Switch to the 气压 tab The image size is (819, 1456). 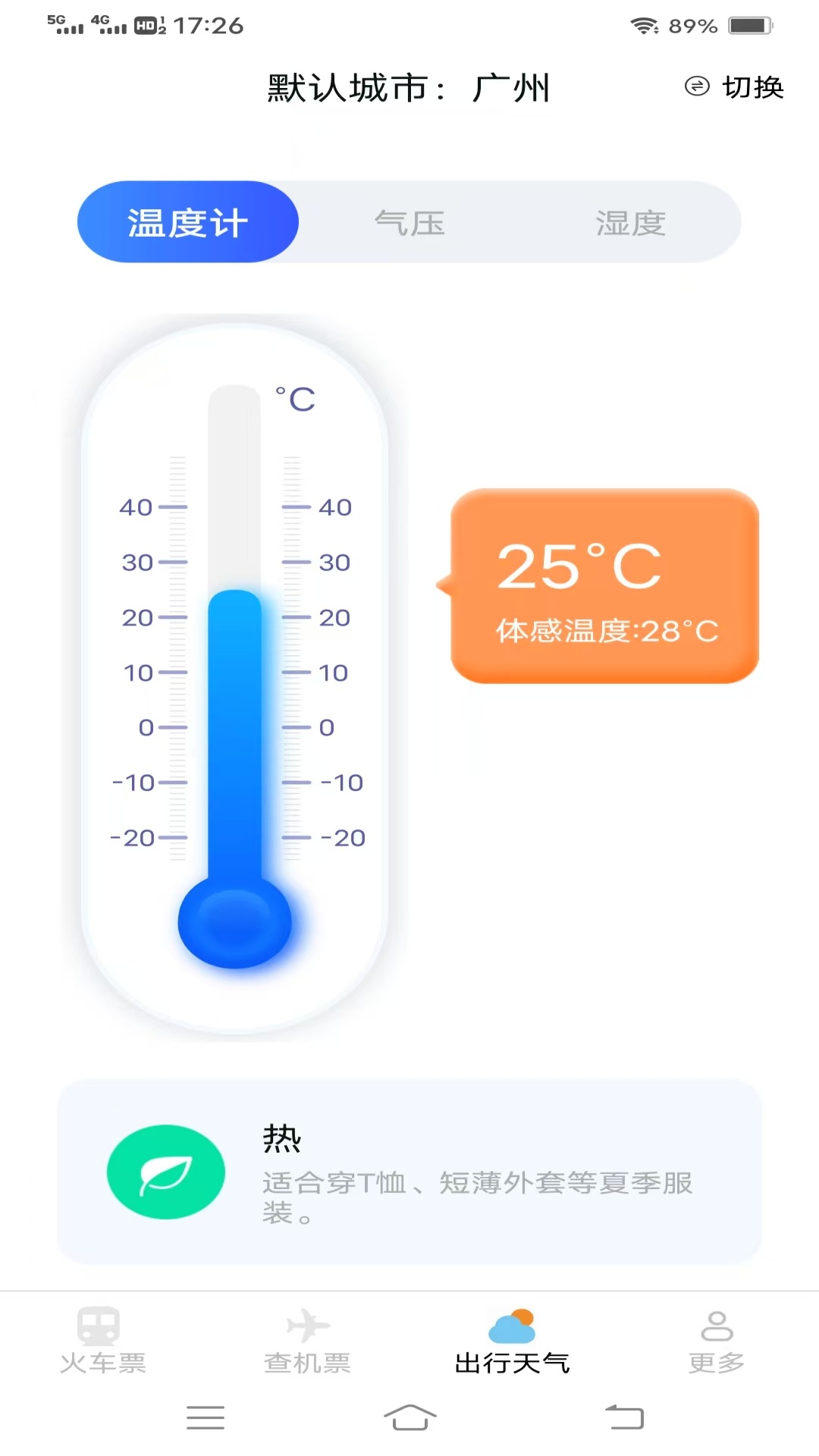409,222
